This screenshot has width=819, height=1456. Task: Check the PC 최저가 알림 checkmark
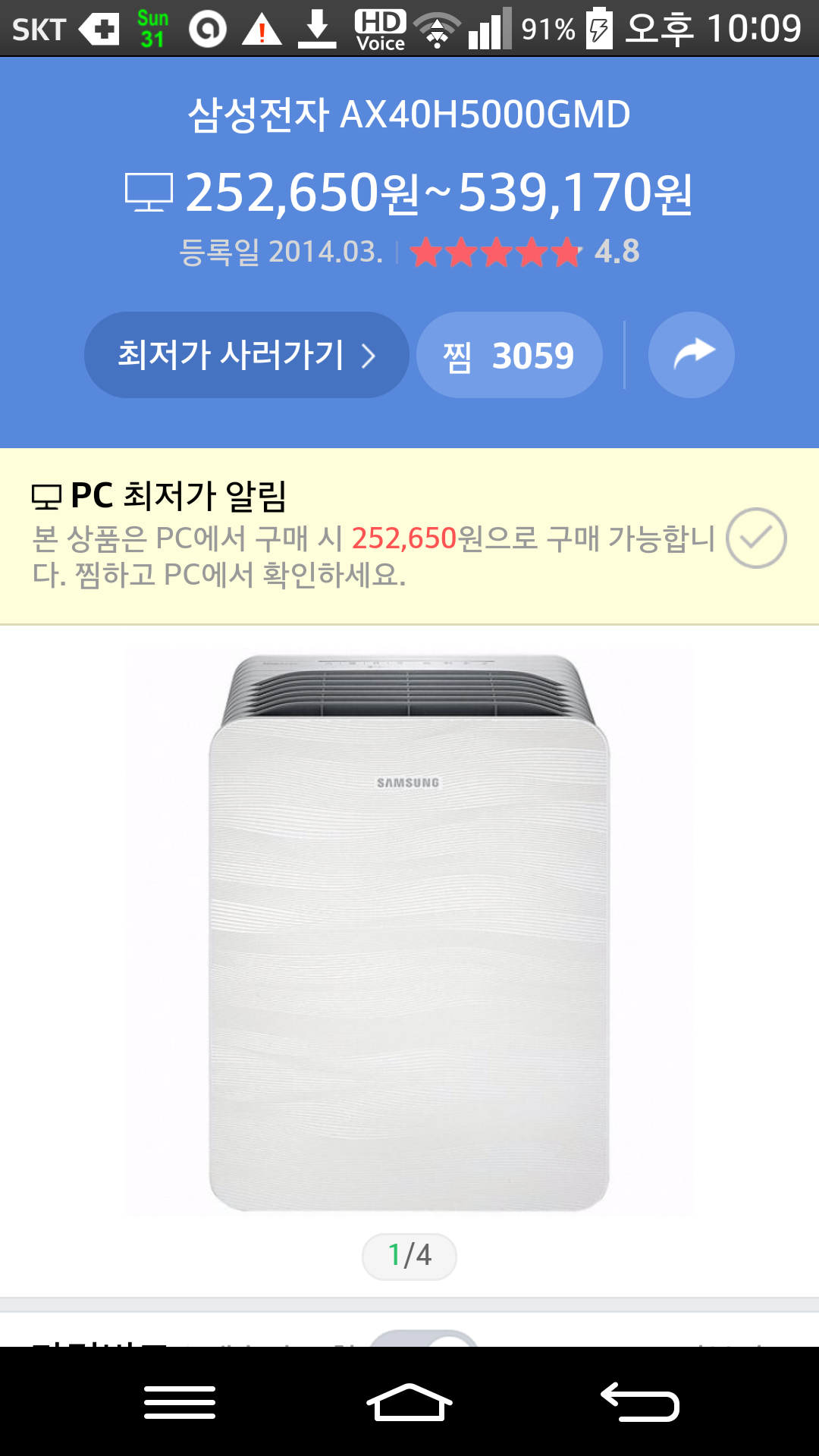click(755, 538)
